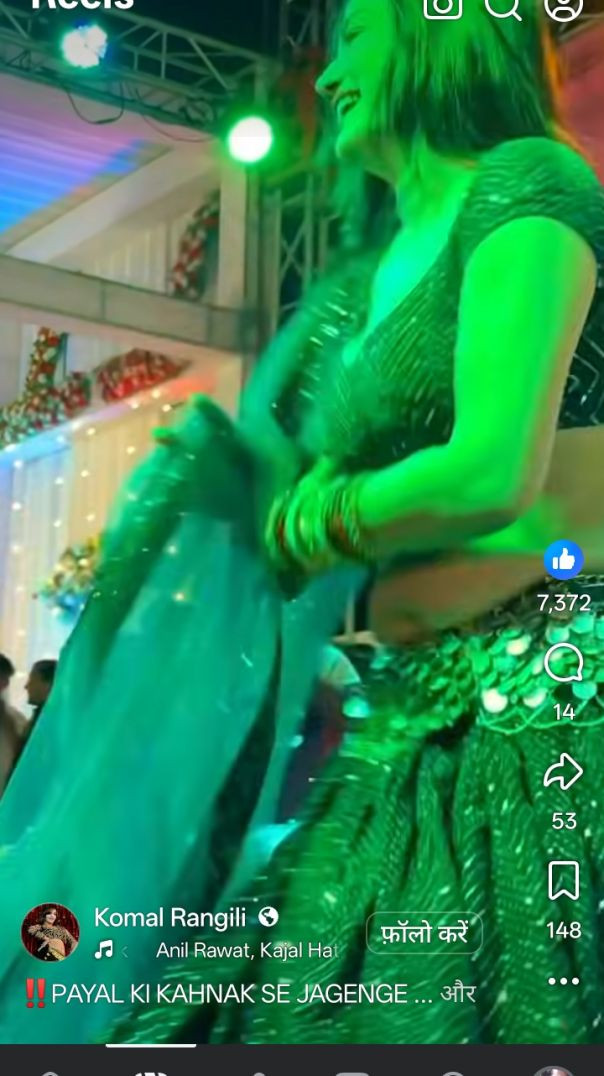
Task: Like this reel
Action: click(564, 560)
